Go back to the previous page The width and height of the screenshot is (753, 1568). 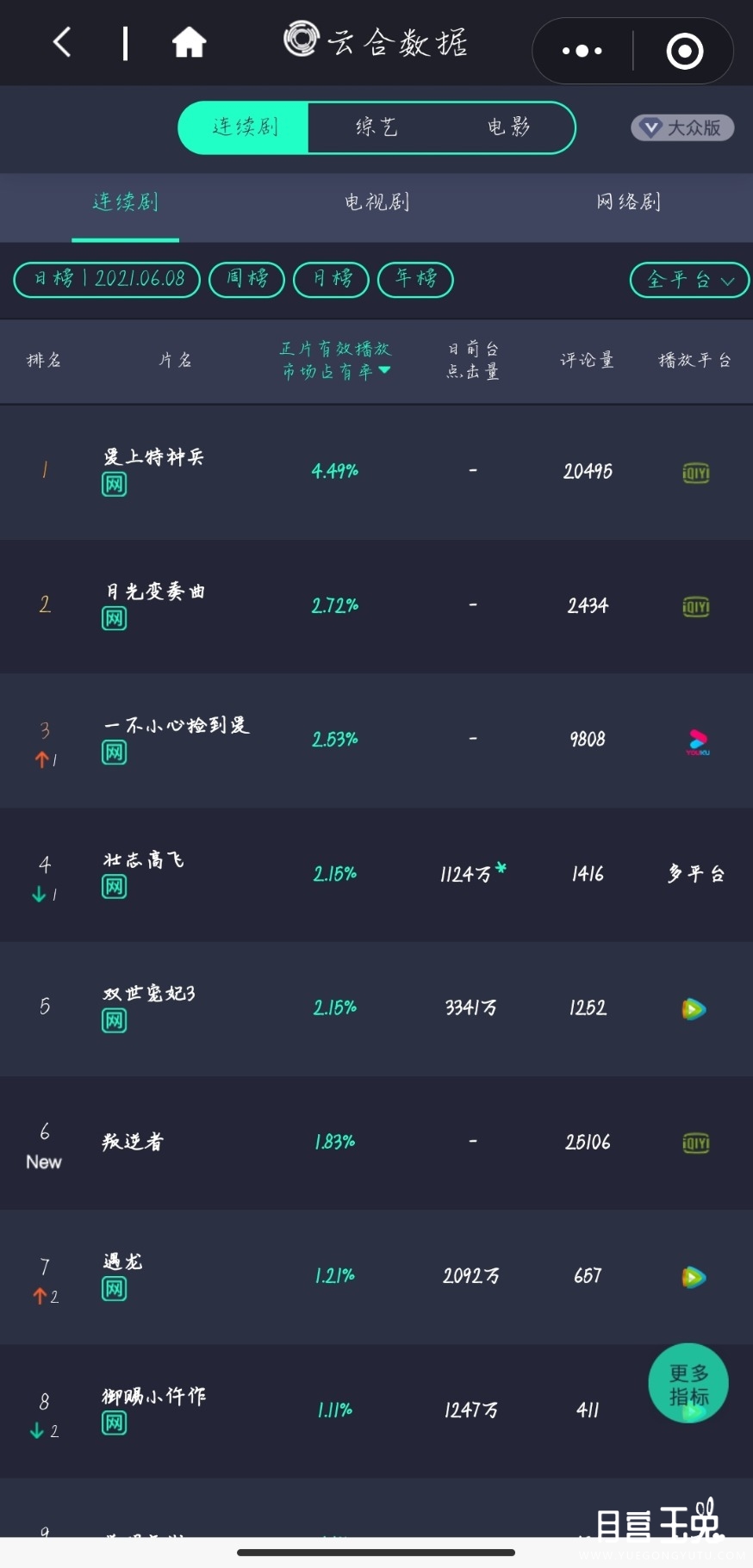(62, 41)
